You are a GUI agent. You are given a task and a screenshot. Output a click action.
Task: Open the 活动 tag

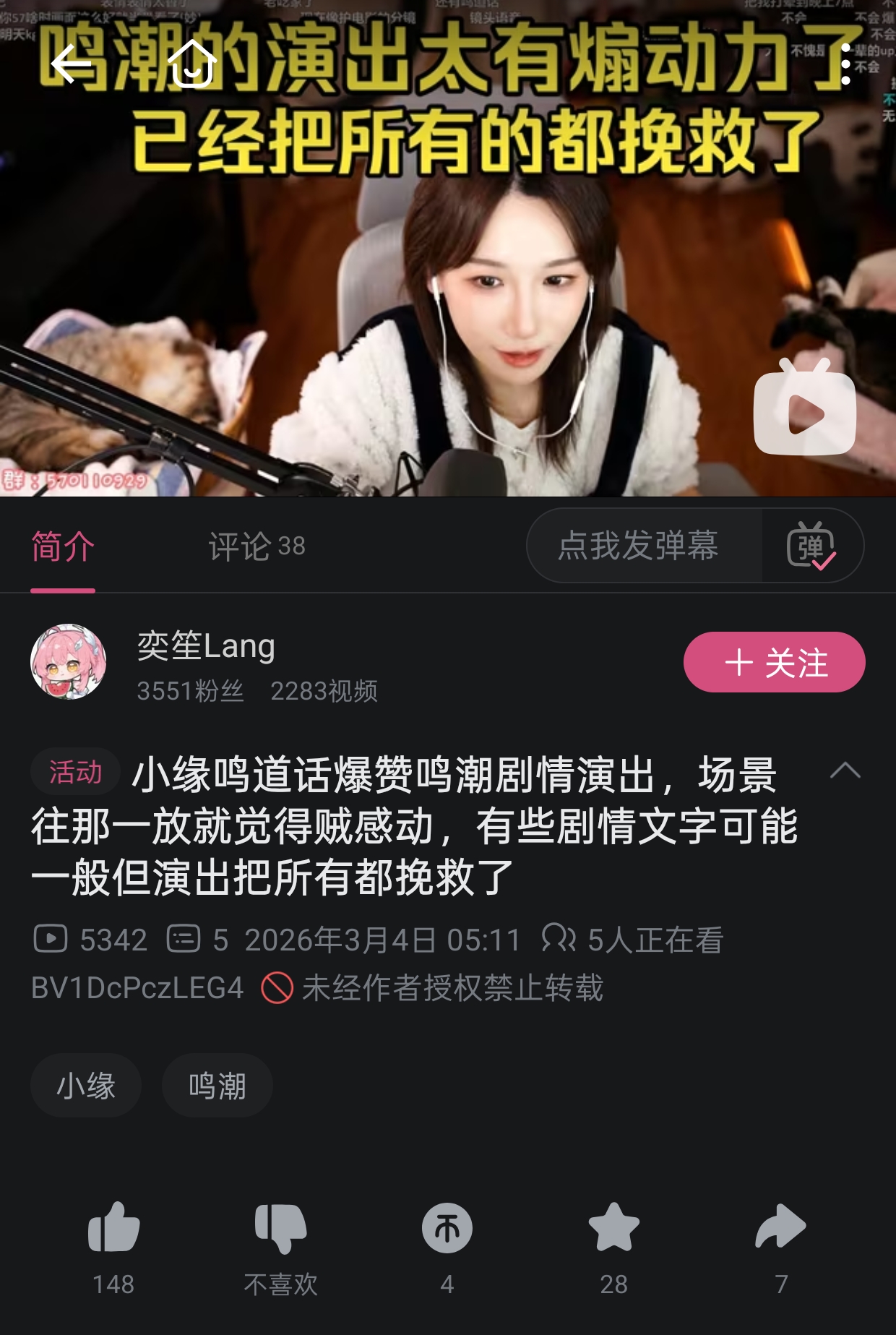tap(75, 771)
